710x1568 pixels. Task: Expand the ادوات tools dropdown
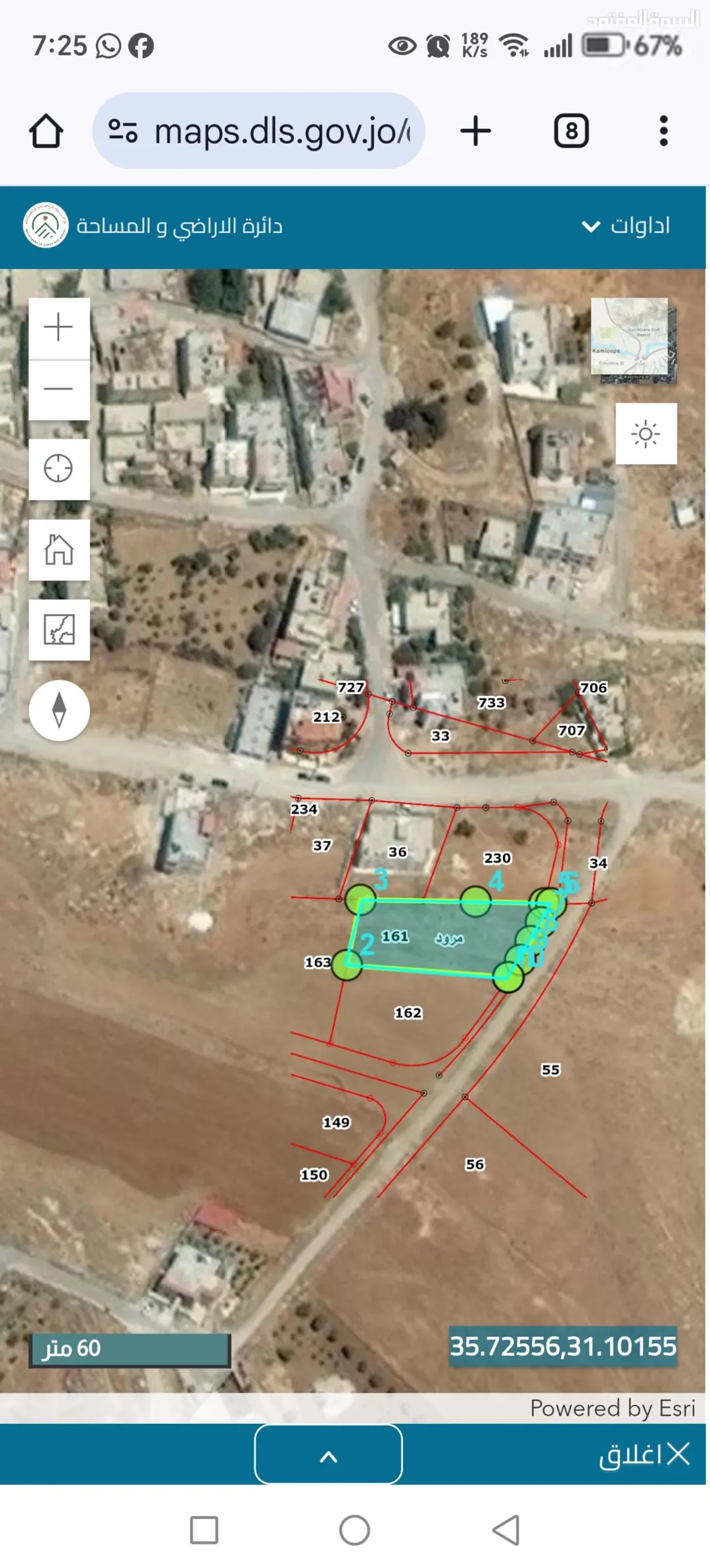(x=627, y=226)
